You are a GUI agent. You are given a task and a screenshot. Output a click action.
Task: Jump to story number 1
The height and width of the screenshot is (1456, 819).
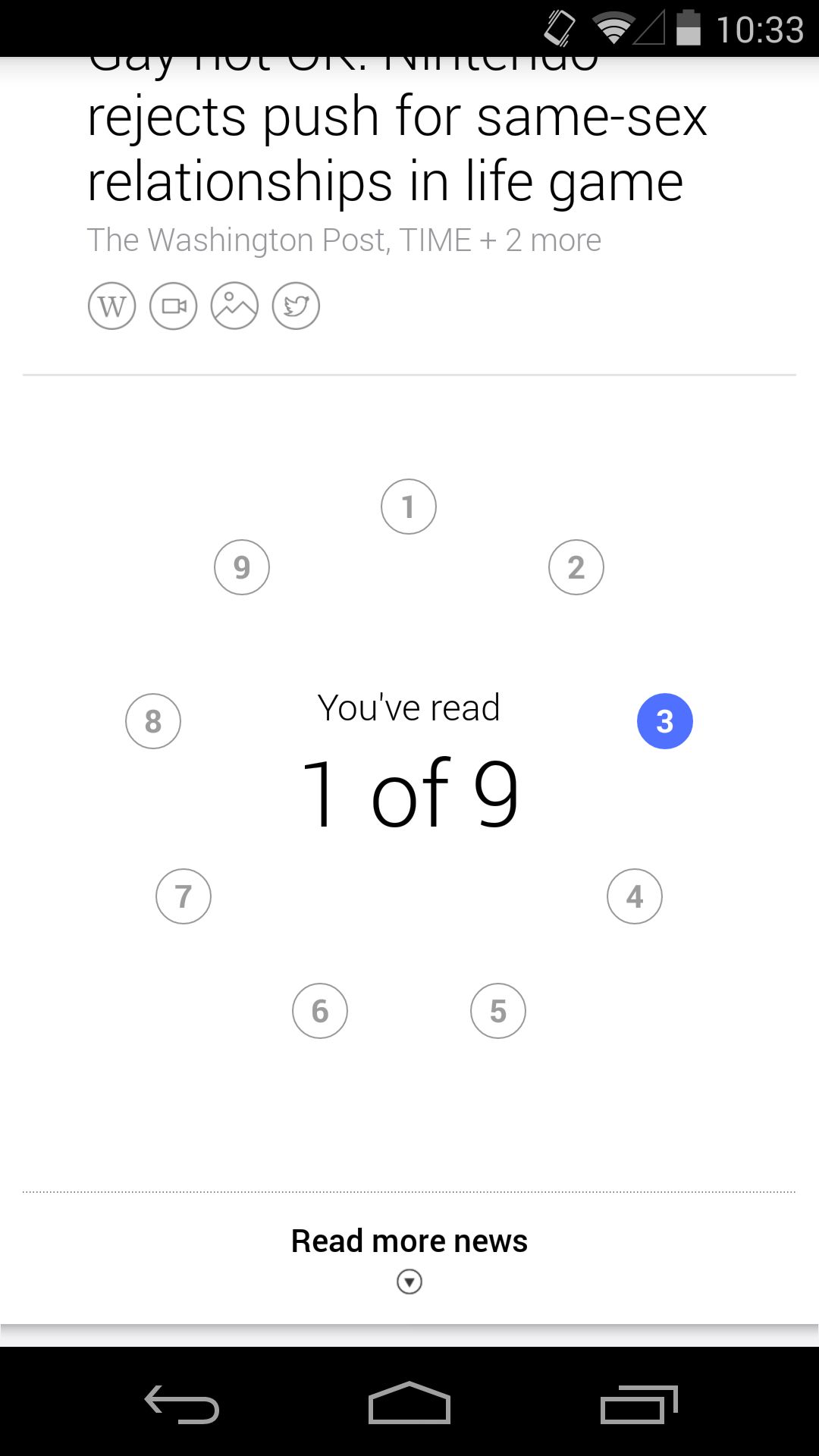[x=409, y=507]
